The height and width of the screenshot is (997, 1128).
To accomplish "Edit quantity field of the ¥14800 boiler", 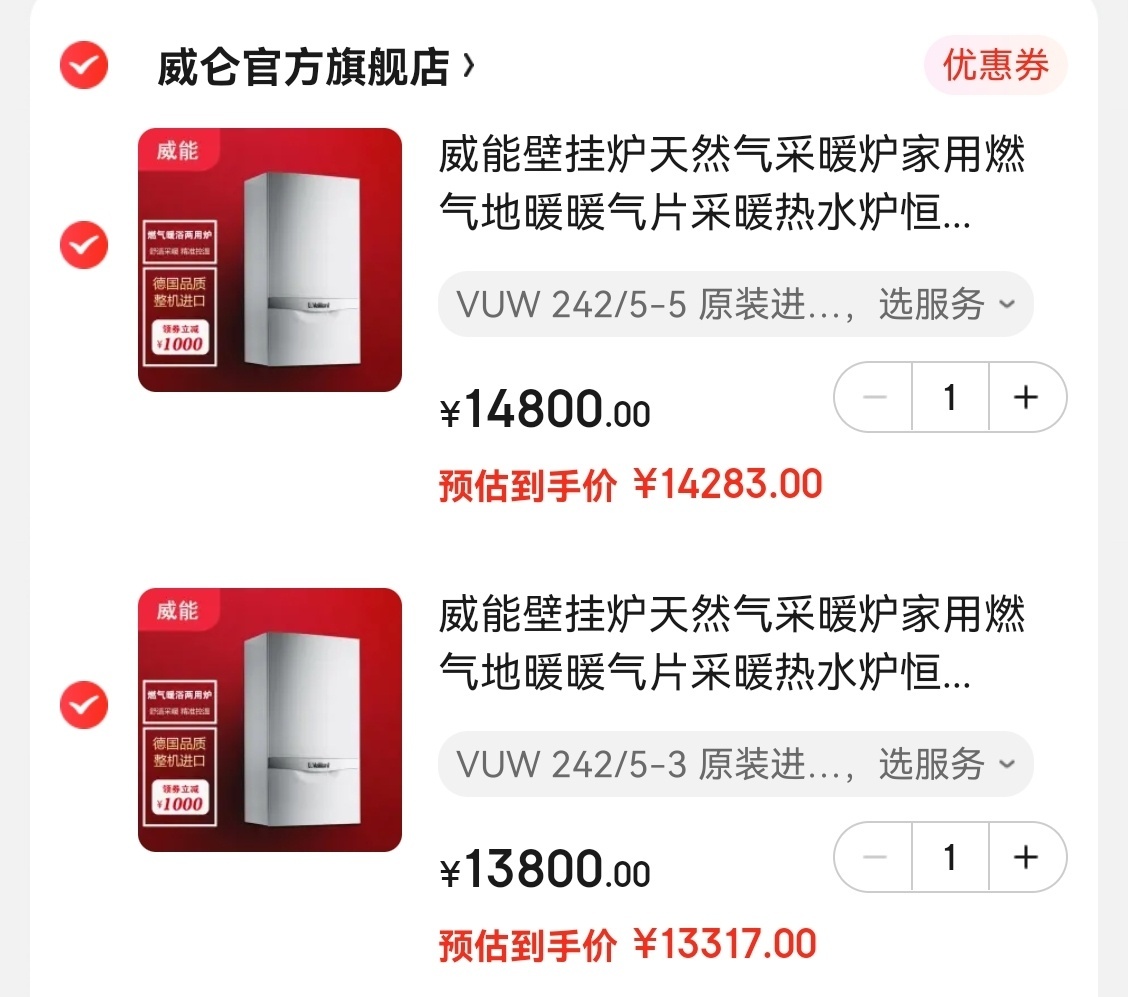I will [950, 398].
